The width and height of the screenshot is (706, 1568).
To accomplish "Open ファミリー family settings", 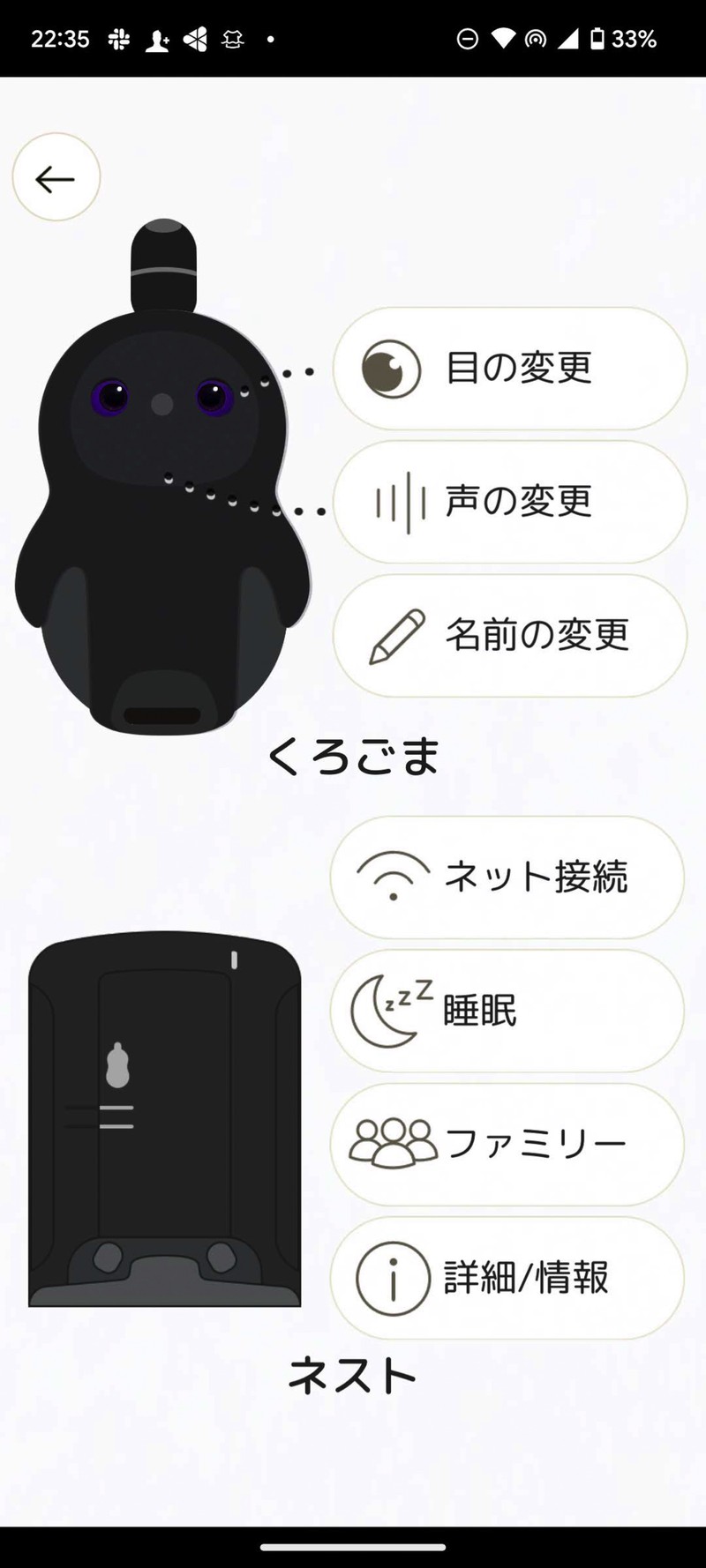I will point(507,1145).
